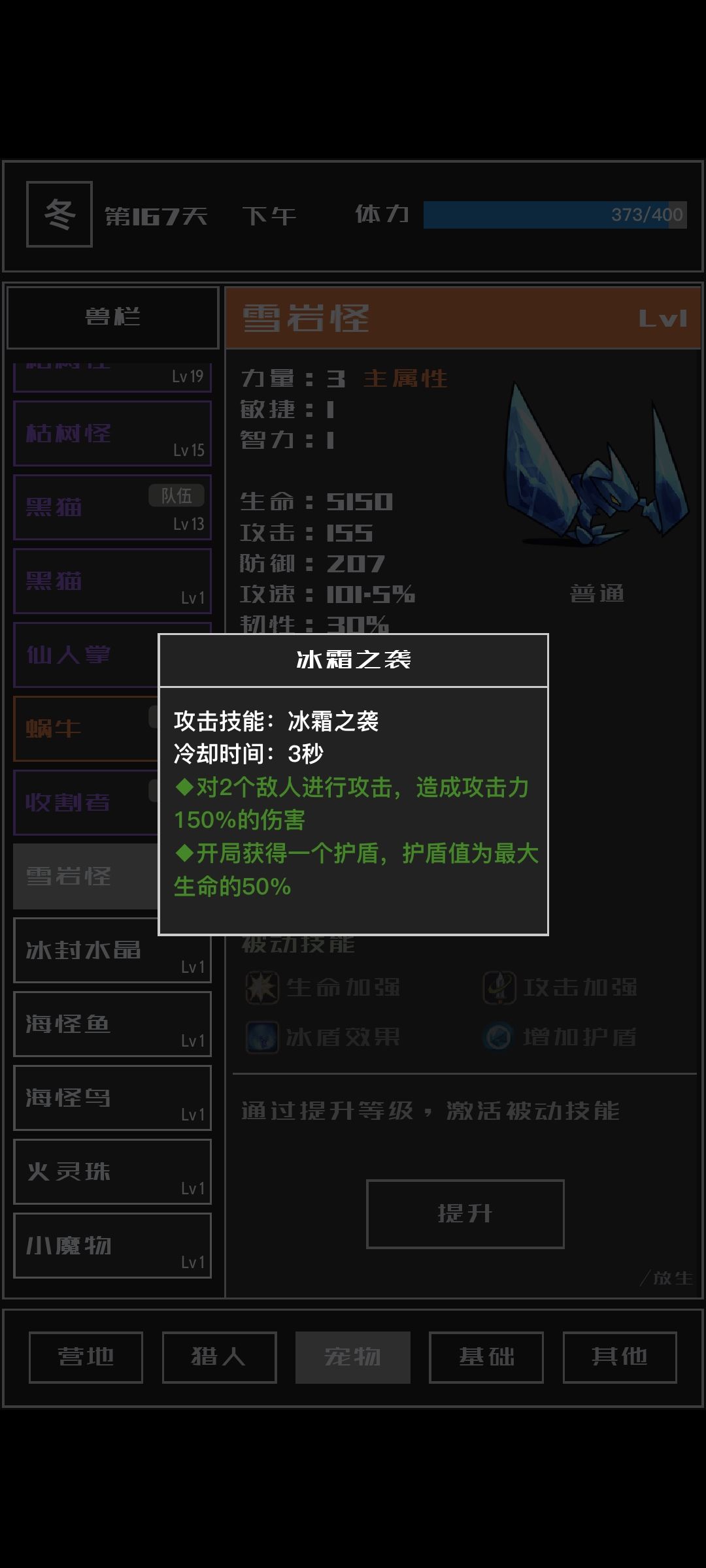Screen dimensions: 706x1568
Task: Select 火灵珠 in the pet list
Action: 111,1171
